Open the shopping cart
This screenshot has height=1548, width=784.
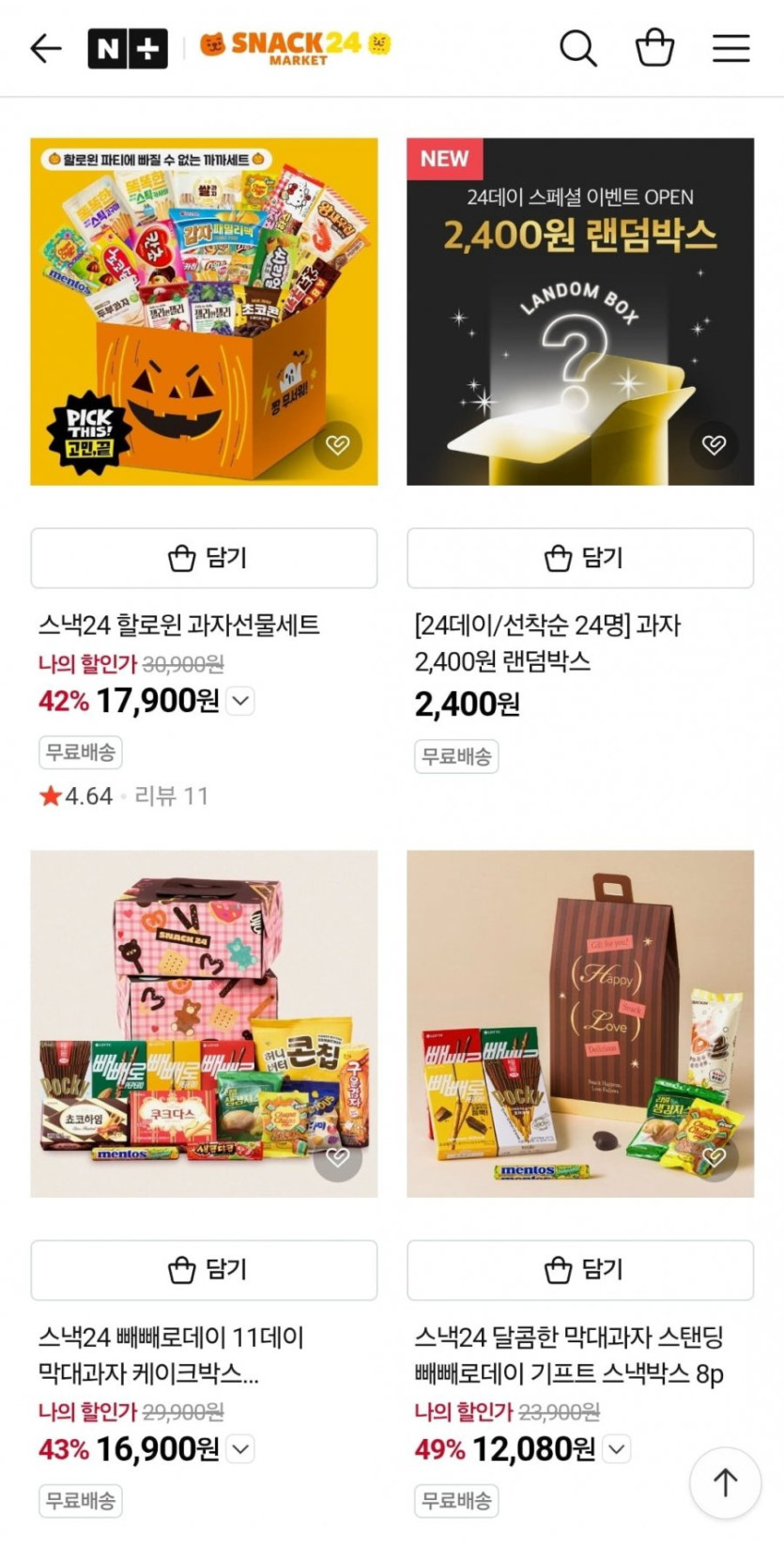click(654, 48)
